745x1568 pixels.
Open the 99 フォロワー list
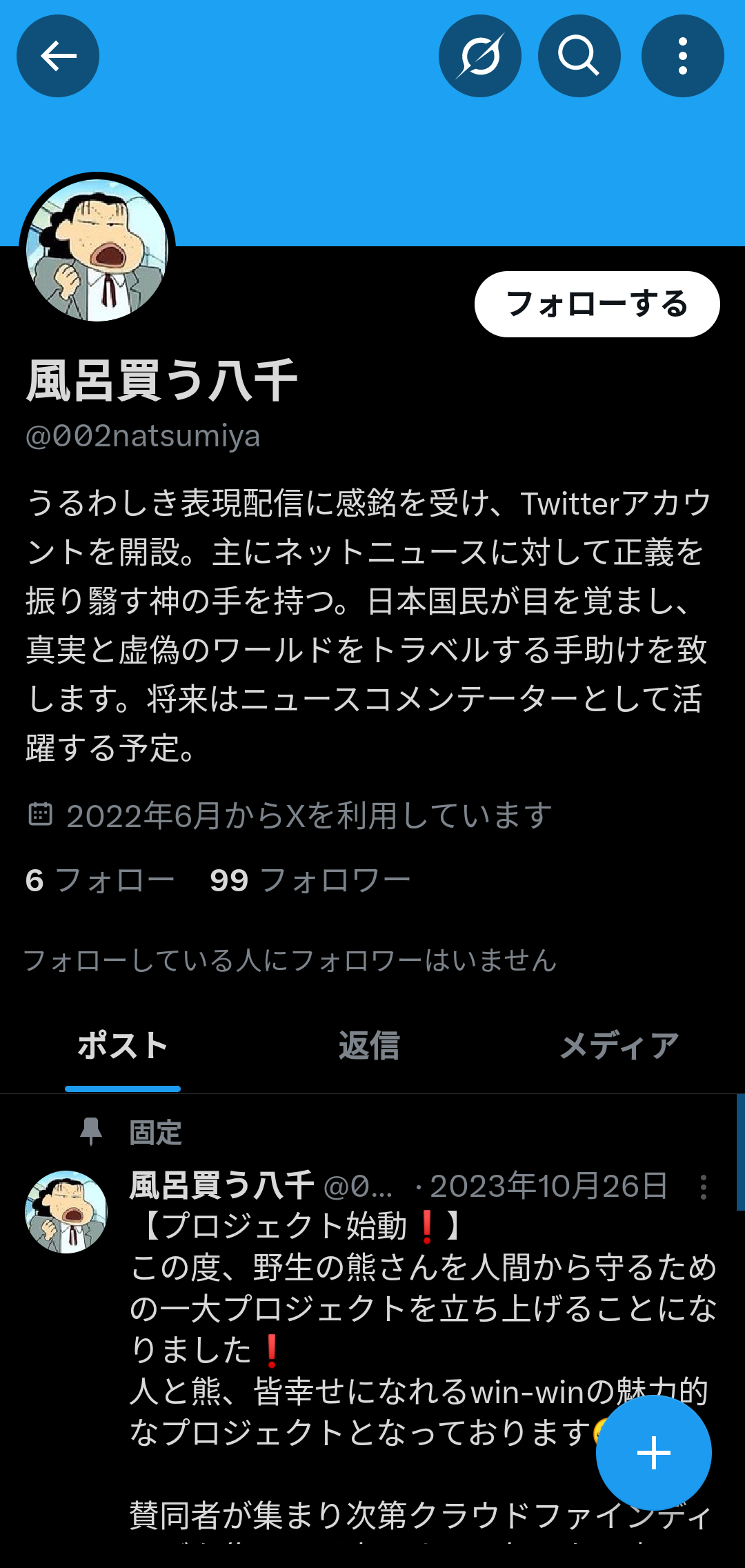310,881
